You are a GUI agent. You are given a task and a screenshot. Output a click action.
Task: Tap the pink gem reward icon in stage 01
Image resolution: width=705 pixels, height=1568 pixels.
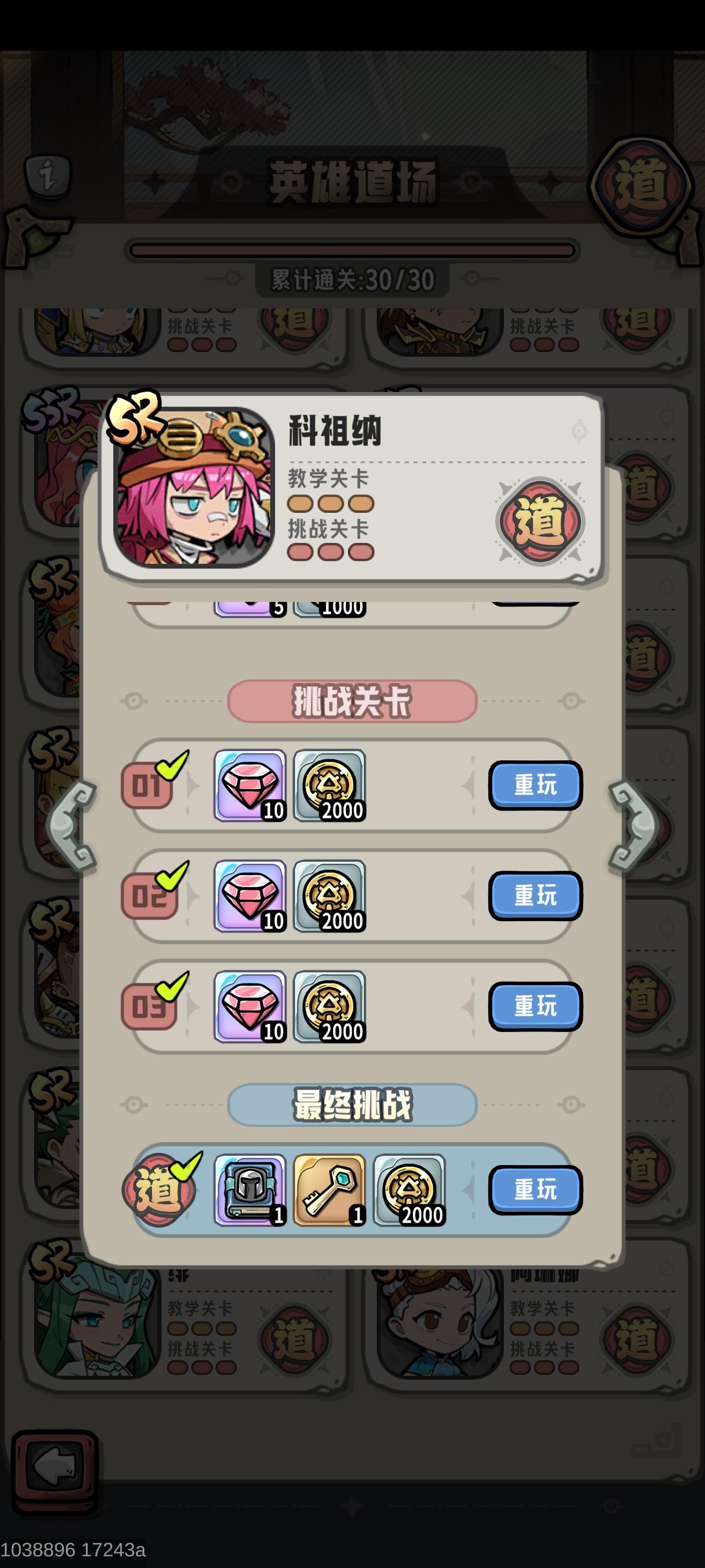coord(250,785)
